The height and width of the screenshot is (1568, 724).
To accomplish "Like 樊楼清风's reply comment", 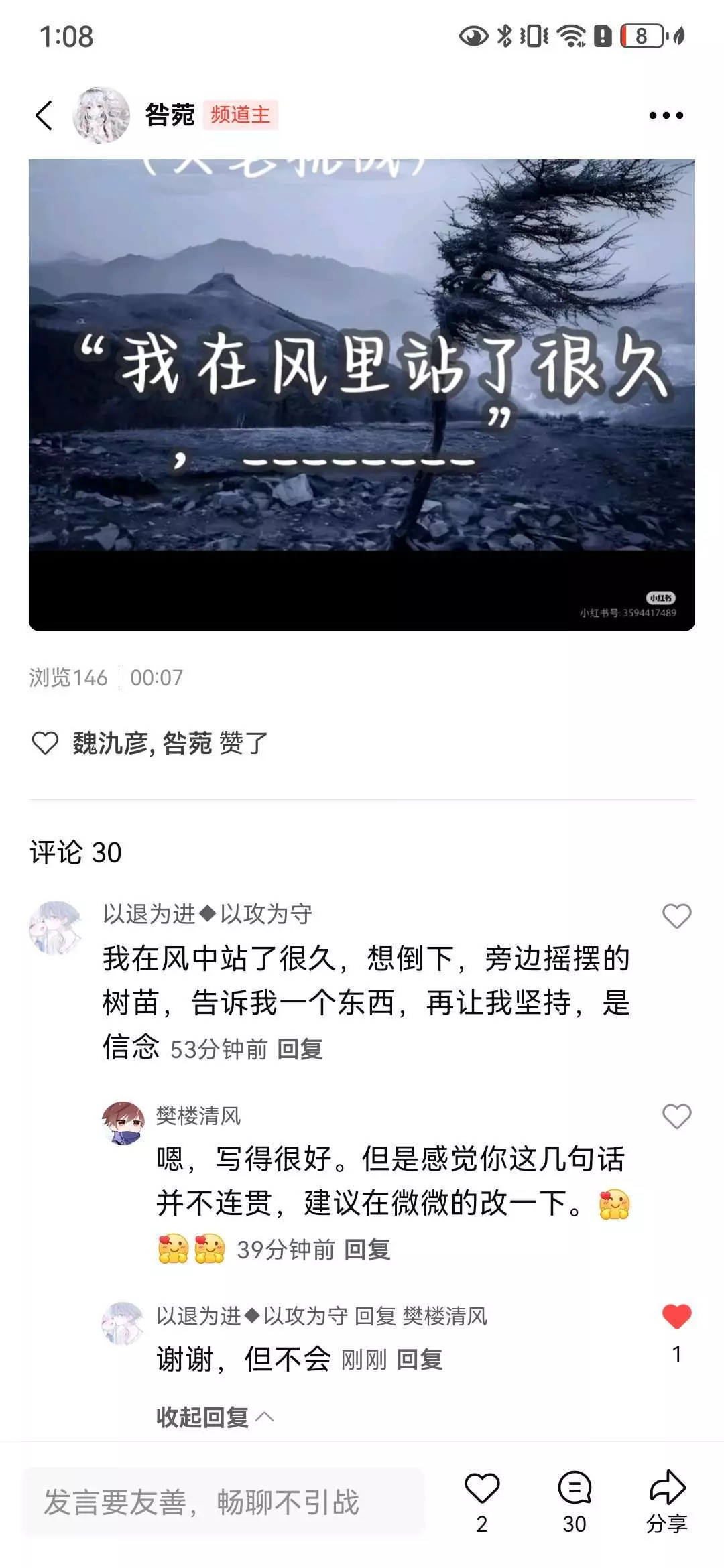I will pyautogui.click(x=676, y=1116).
